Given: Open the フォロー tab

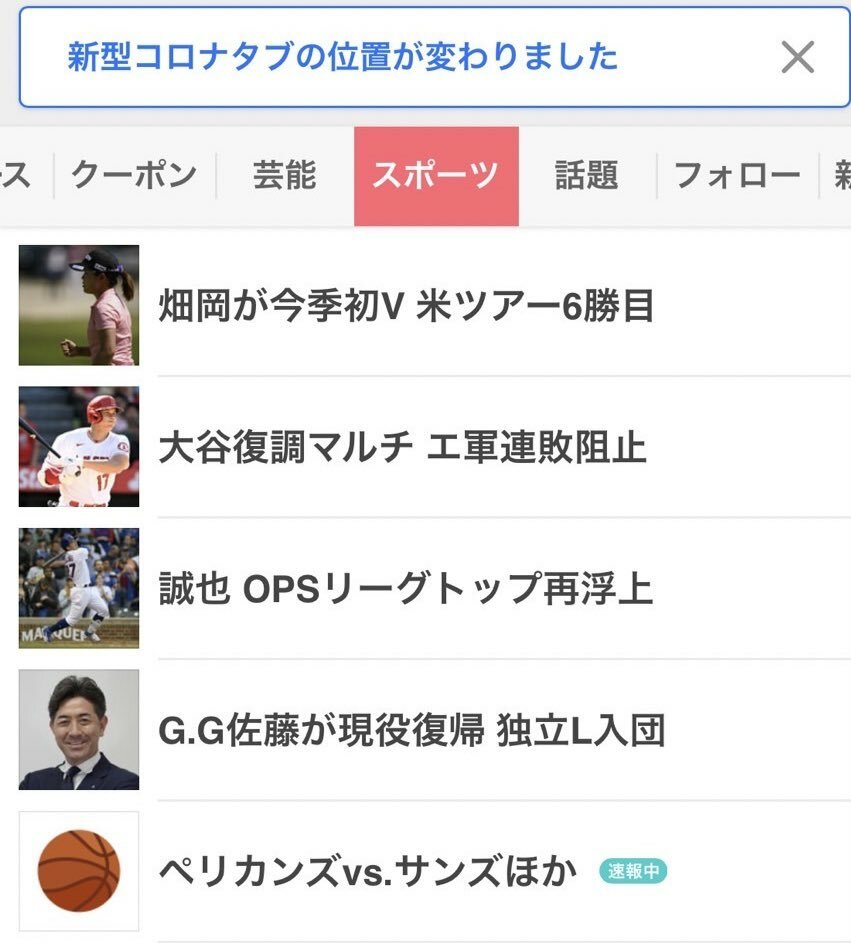Looking at the screenshot, I should tap(737, 176).
